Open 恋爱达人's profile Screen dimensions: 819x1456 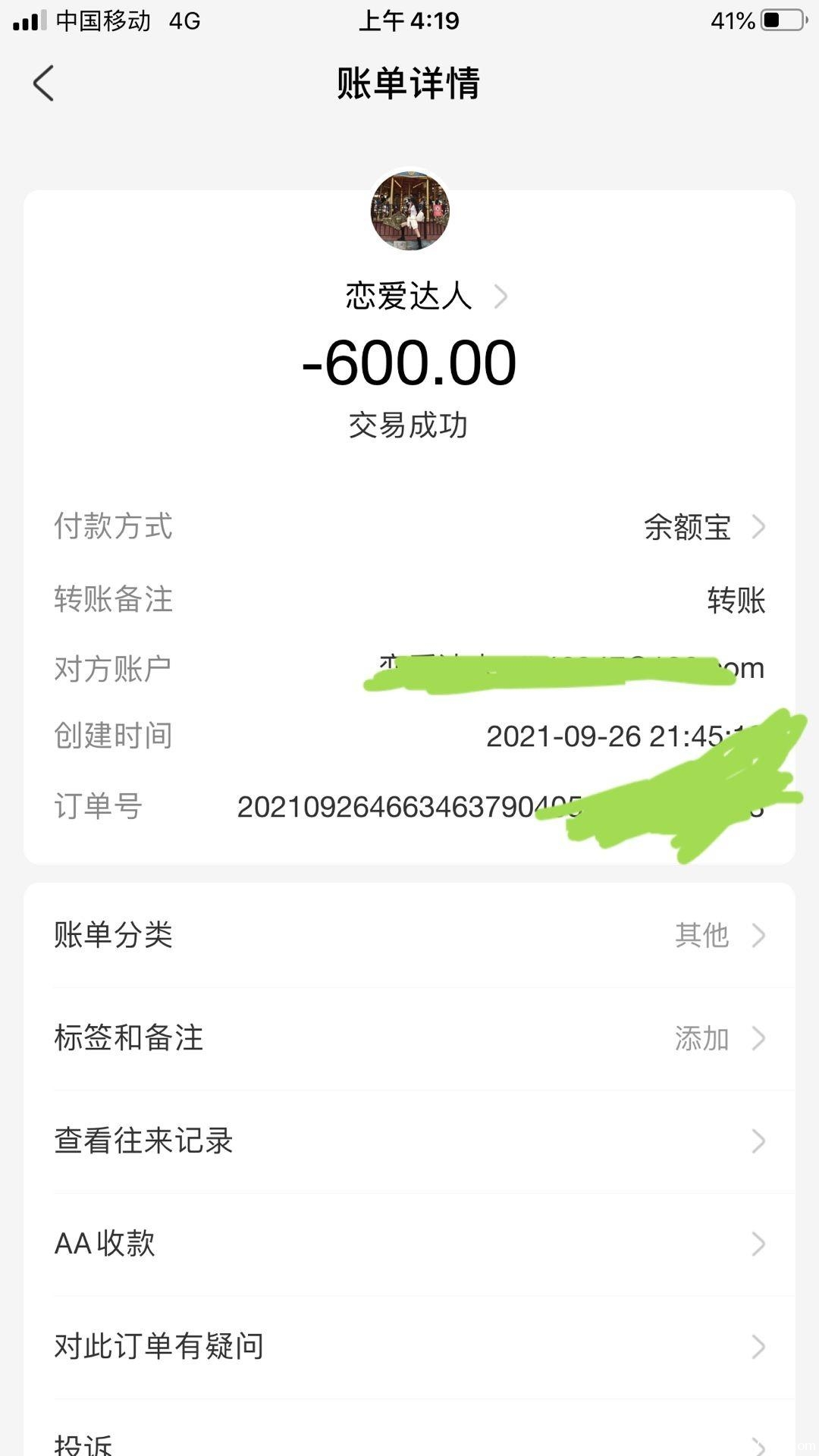[x=425, y=297]
